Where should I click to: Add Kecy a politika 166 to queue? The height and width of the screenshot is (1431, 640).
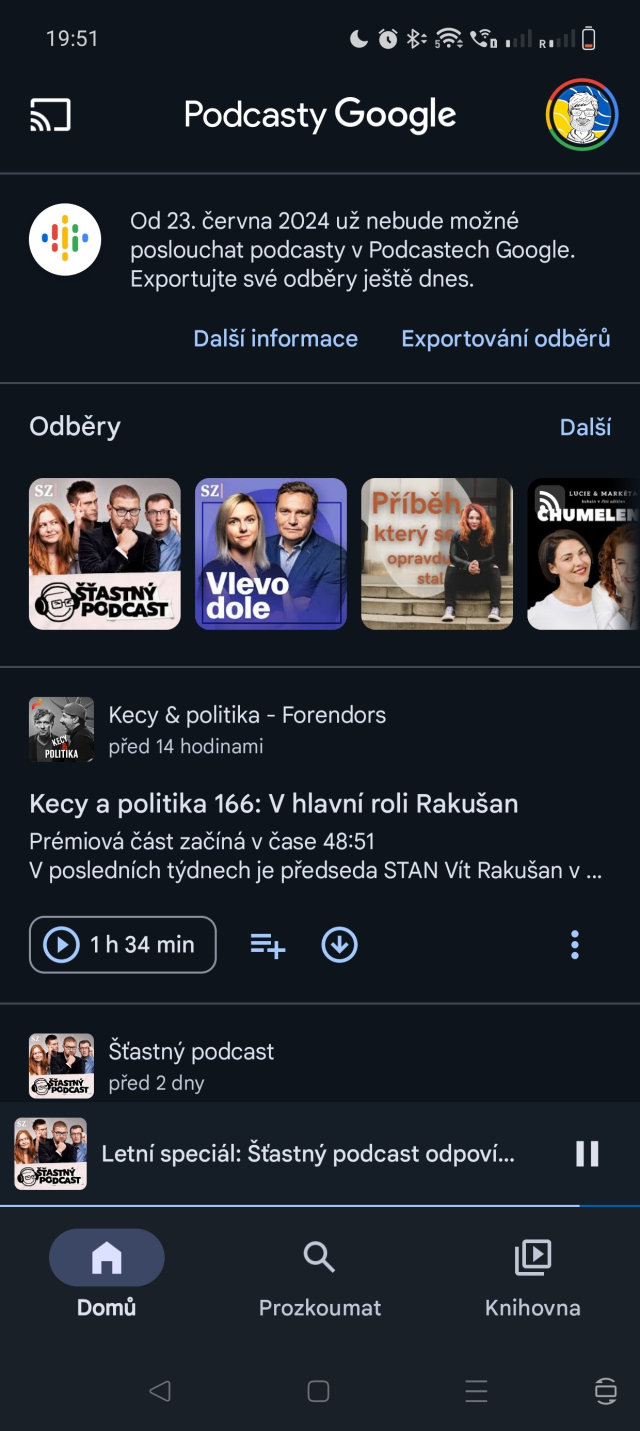267,945
